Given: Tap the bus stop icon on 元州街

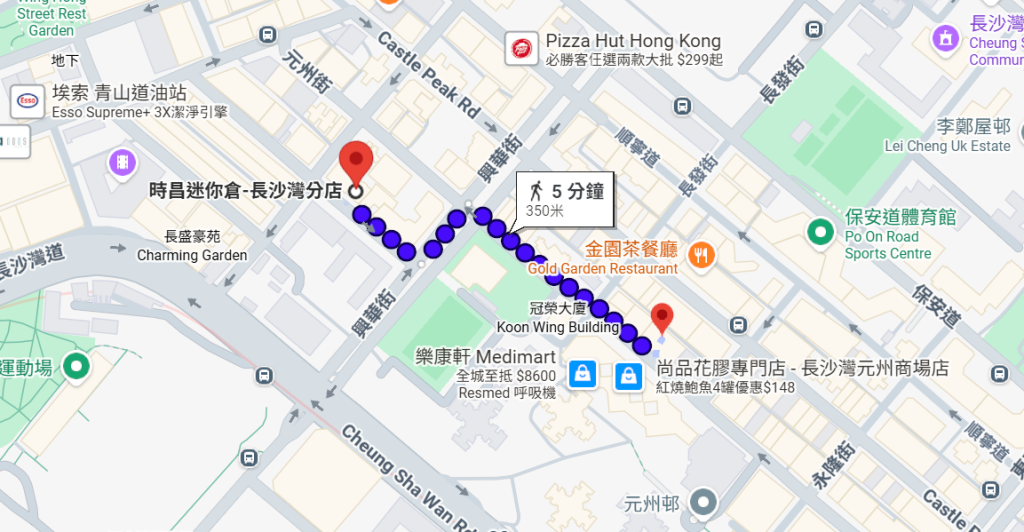Looking at the screenshot, I should click(267, 34).
